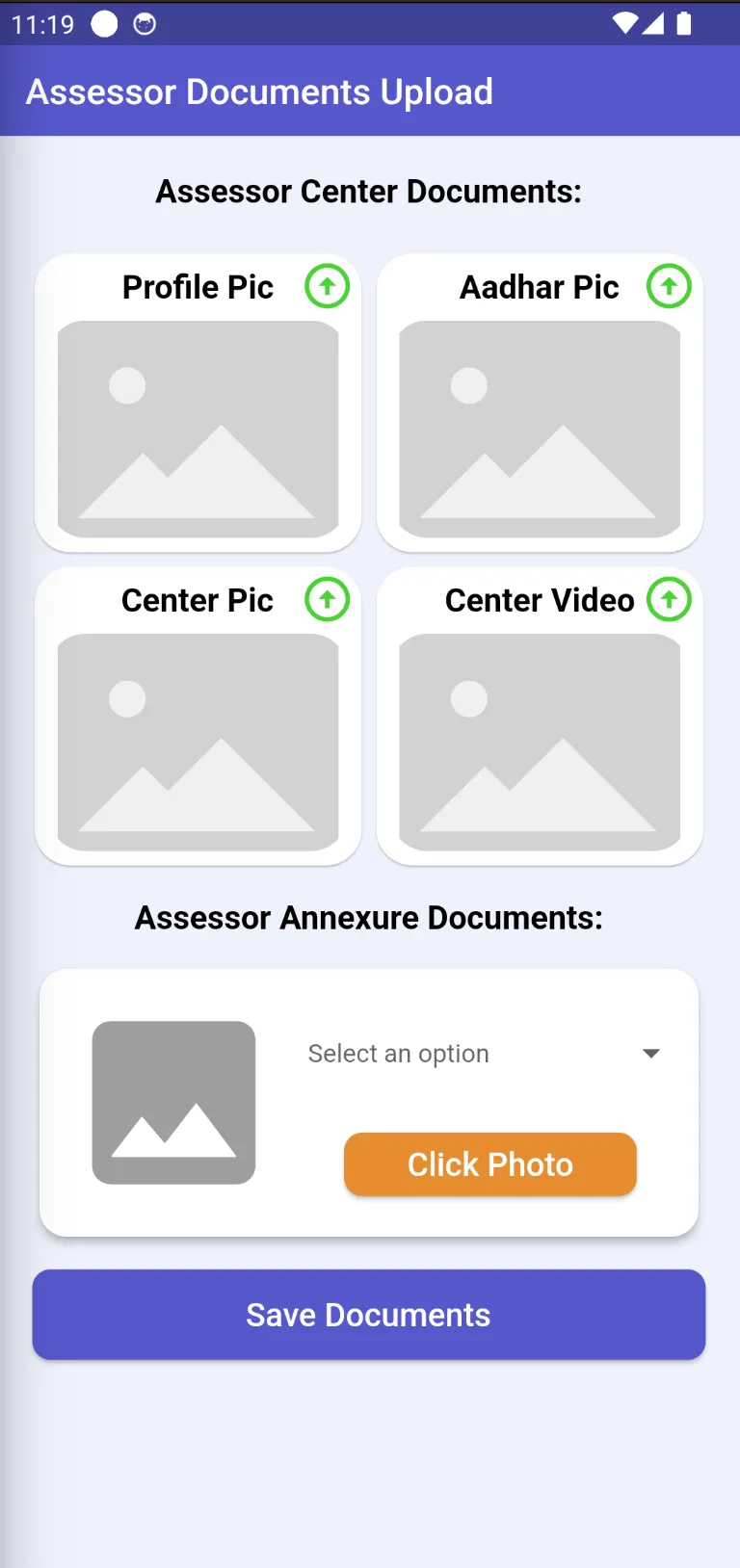Upload the Center Video using its arrow icon
Viewport: 740px width, 1568px height.
click(x=669, y=600)
